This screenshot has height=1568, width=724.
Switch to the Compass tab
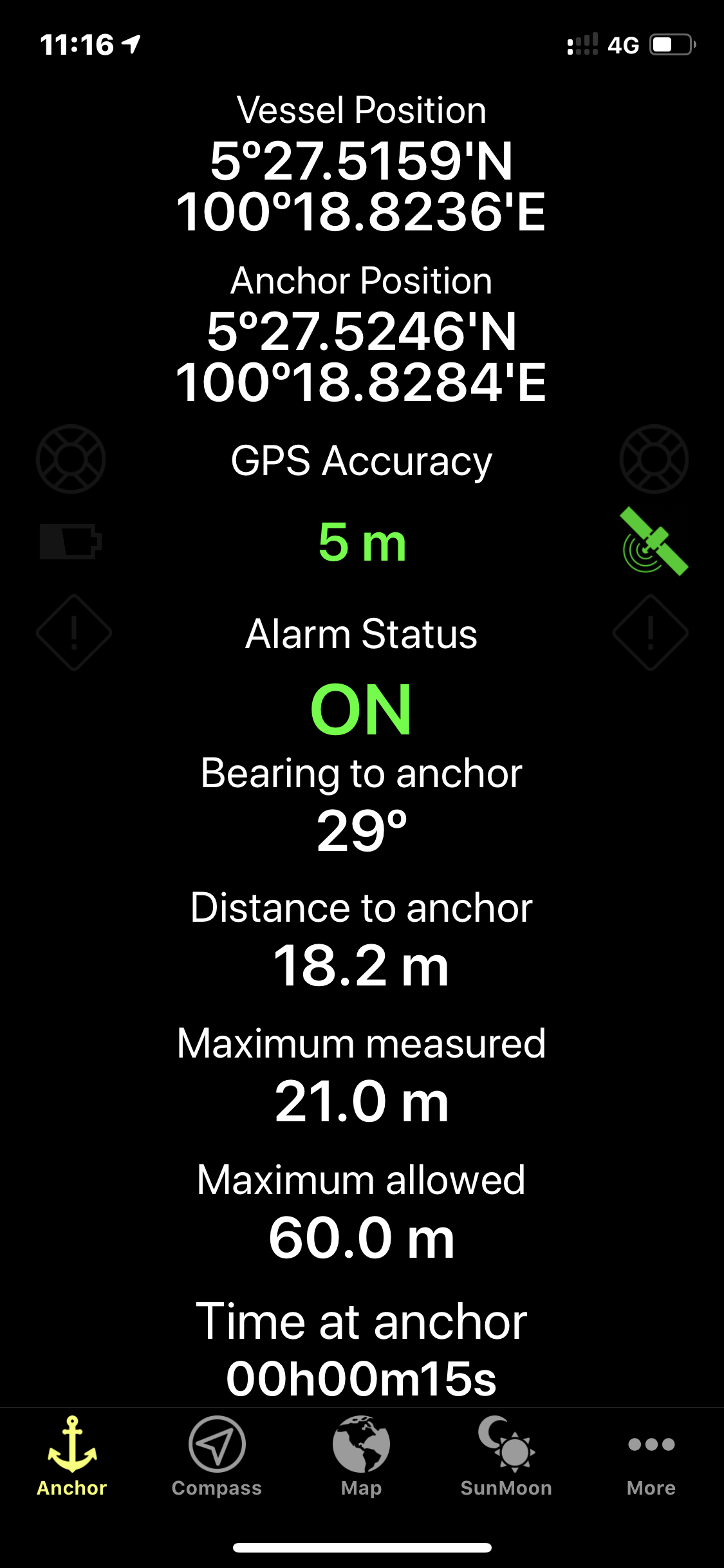point(217,1456)
